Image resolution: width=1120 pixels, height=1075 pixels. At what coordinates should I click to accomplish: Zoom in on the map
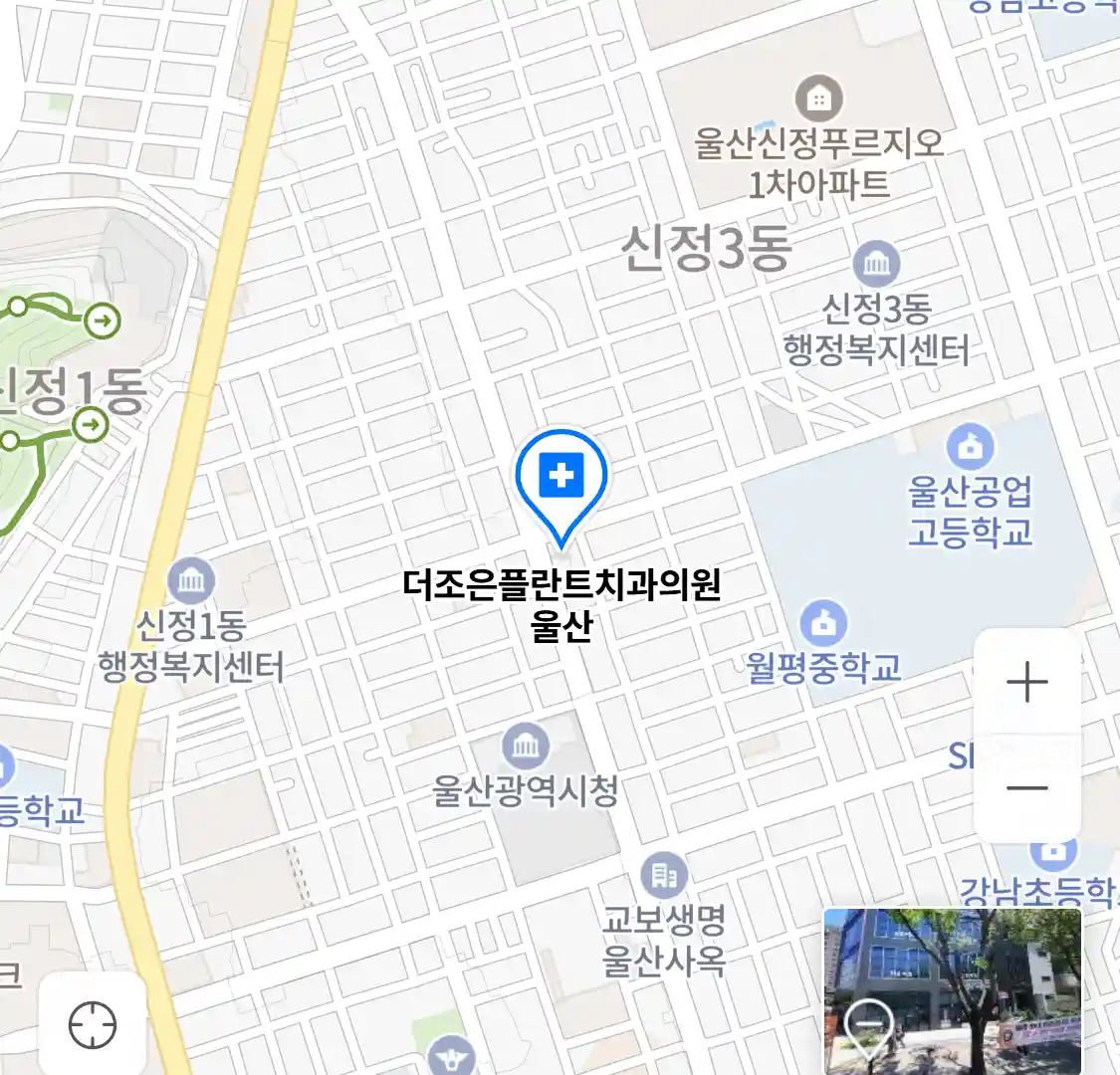pos(1026,683)
